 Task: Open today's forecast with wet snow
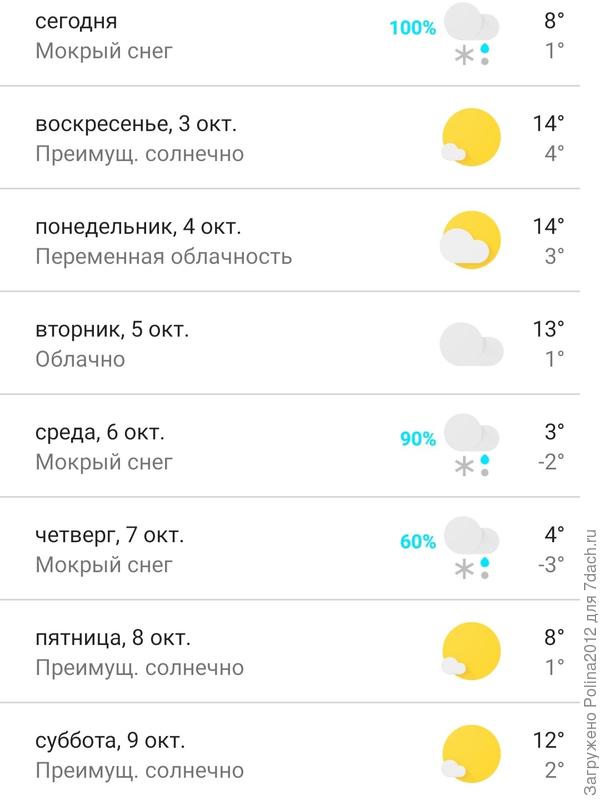point(290,37)
